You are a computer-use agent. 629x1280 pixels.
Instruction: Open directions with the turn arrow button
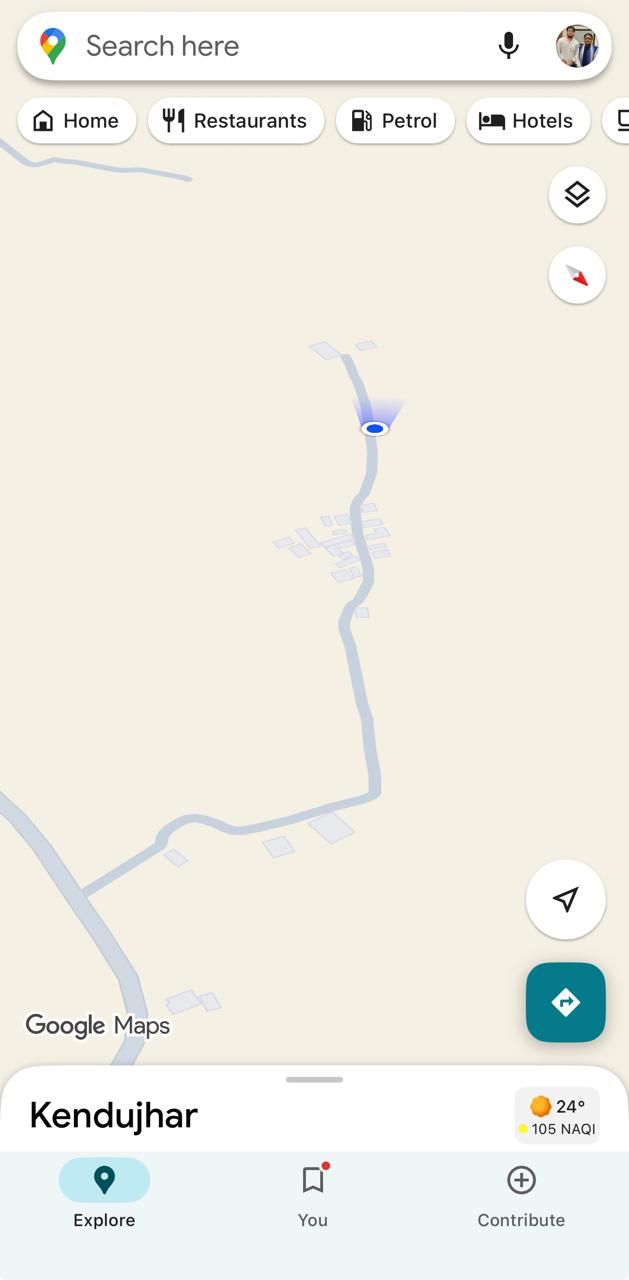click(x=566, y=1002)
